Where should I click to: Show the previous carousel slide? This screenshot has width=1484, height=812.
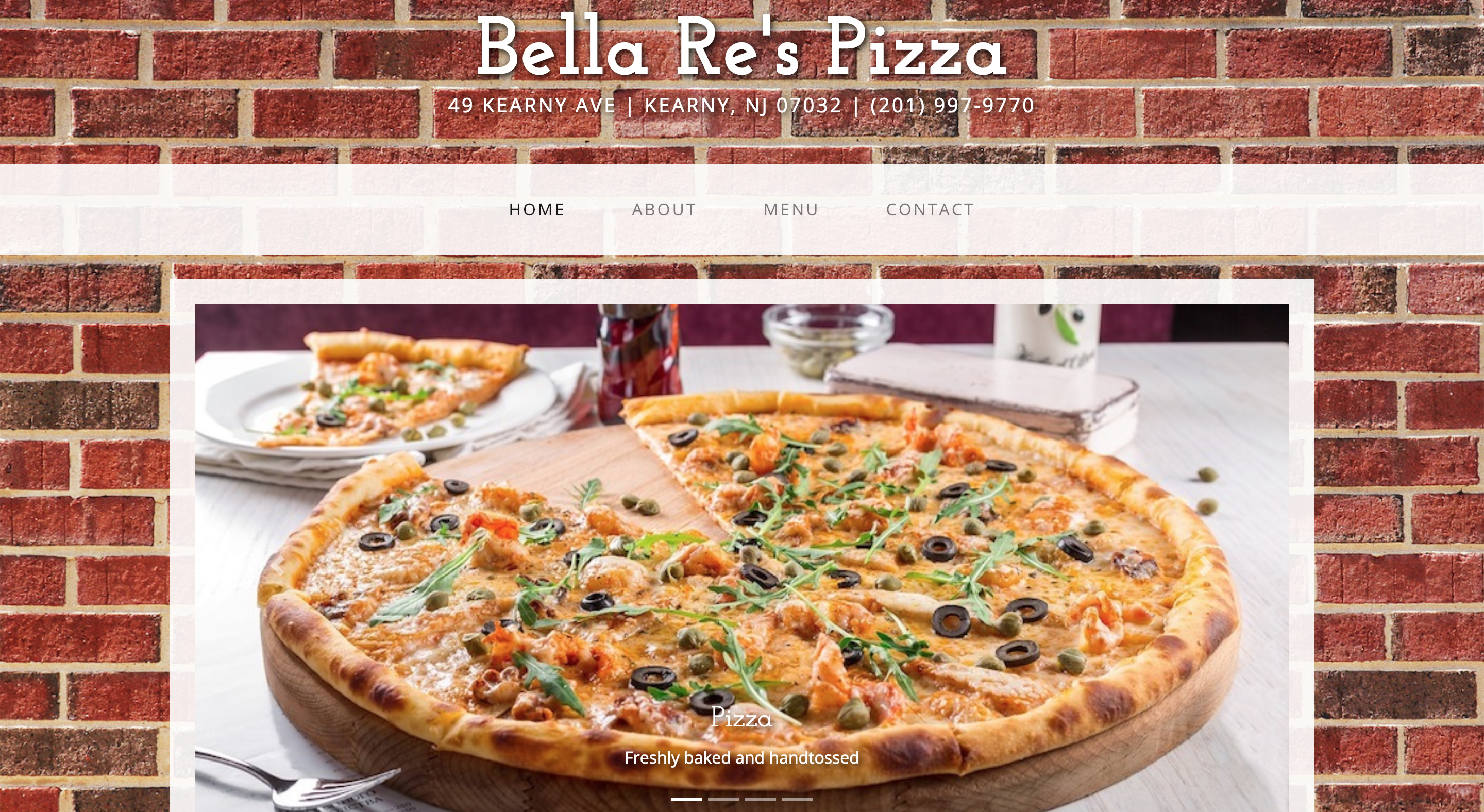(x=277, y=566)
